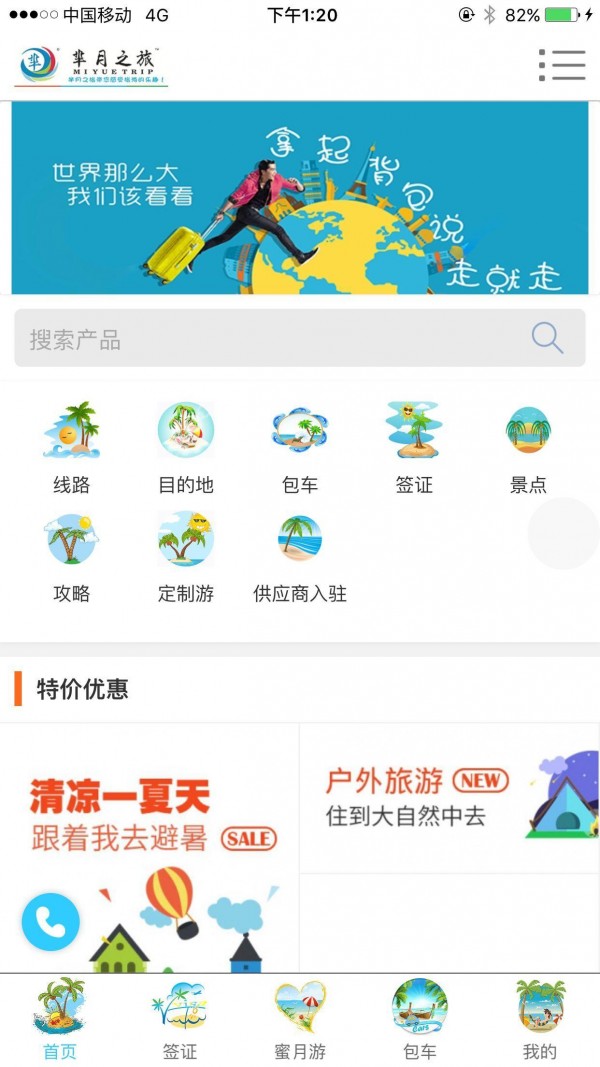Open the 定制游 custom tour category
Viewport: 600px width, 1067px height.
(x=186, y=556)
